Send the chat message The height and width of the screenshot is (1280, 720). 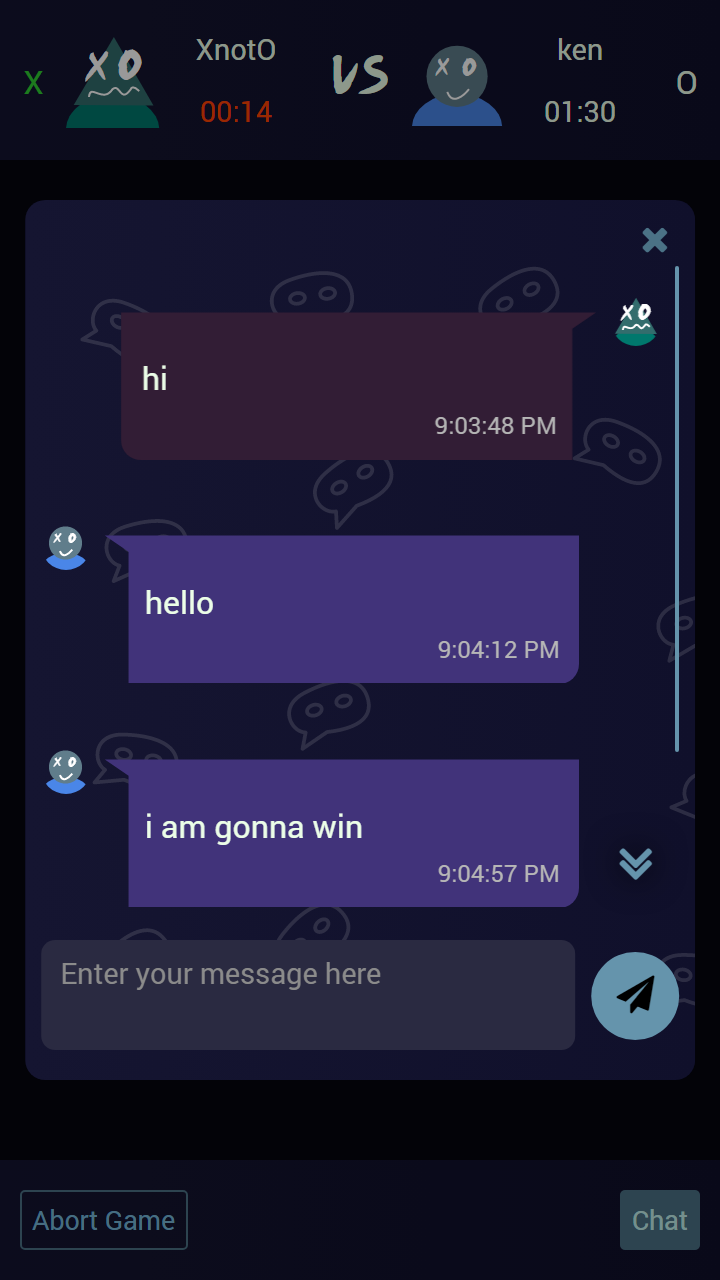click(x=635, y=996)
